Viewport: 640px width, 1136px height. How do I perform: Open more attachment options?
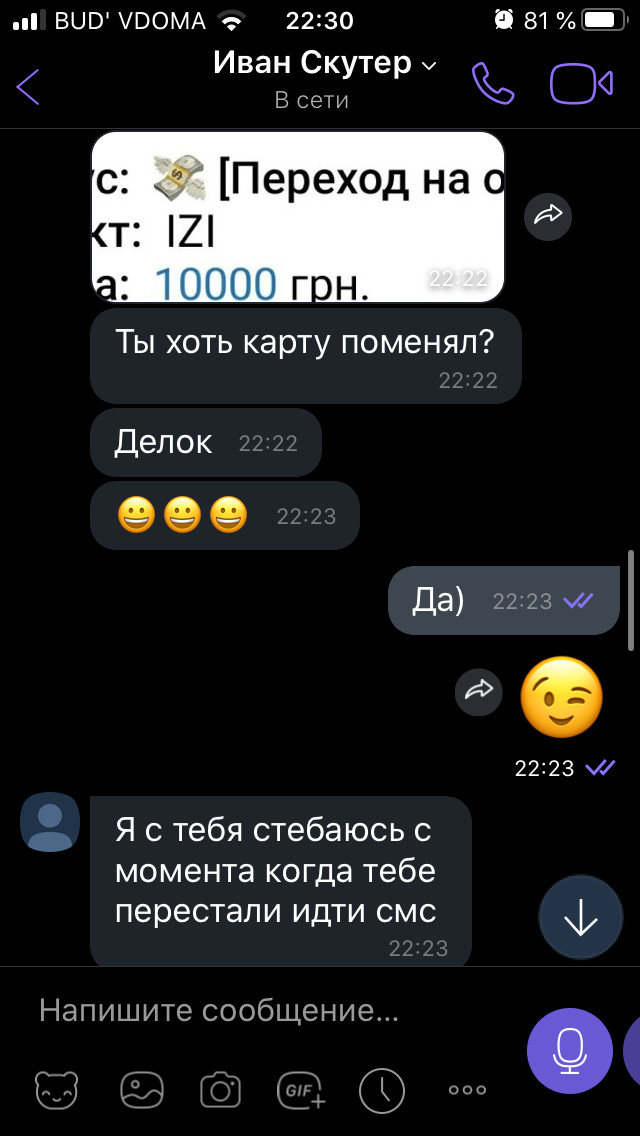467,1090
